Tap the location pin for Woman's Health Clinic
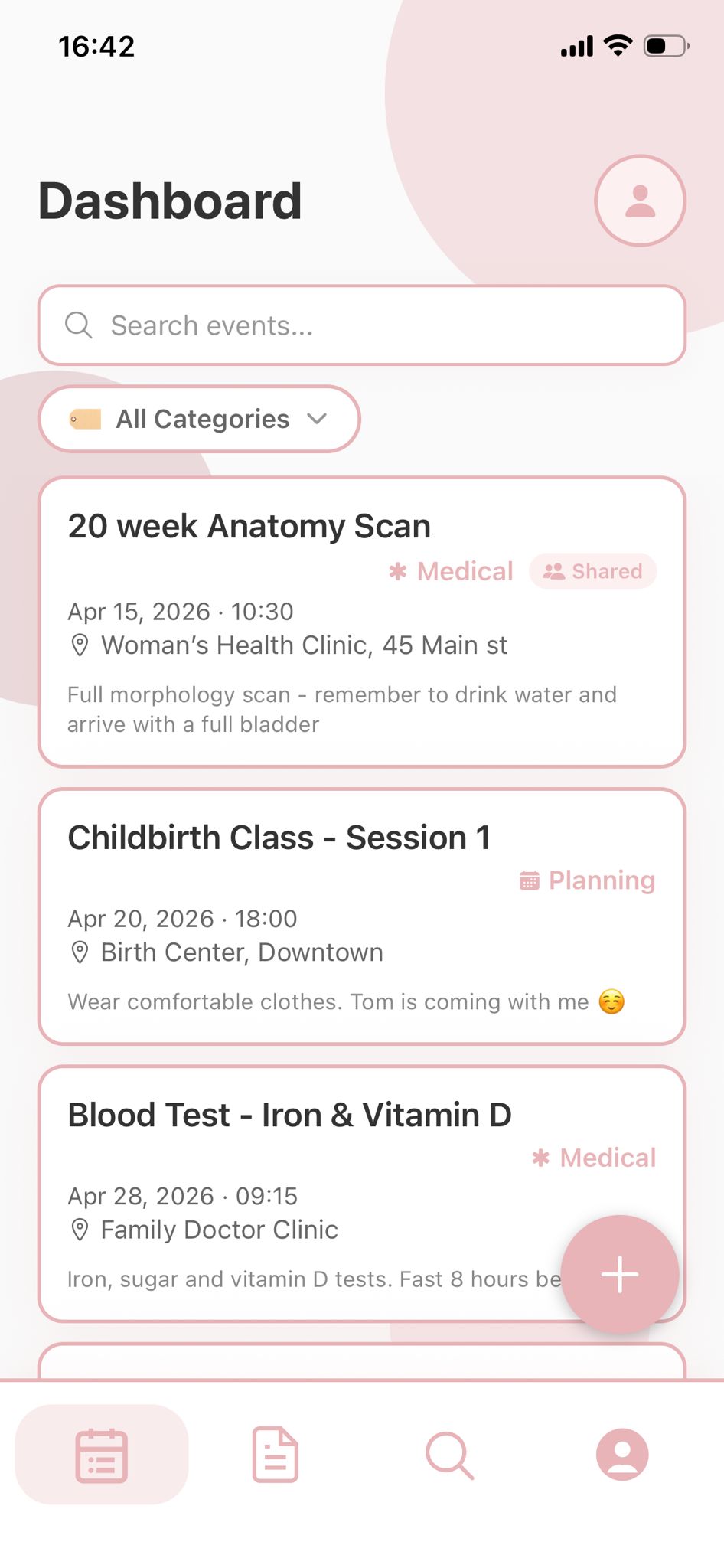Viewport: 724px width, 1568px height. pos(80,645)
